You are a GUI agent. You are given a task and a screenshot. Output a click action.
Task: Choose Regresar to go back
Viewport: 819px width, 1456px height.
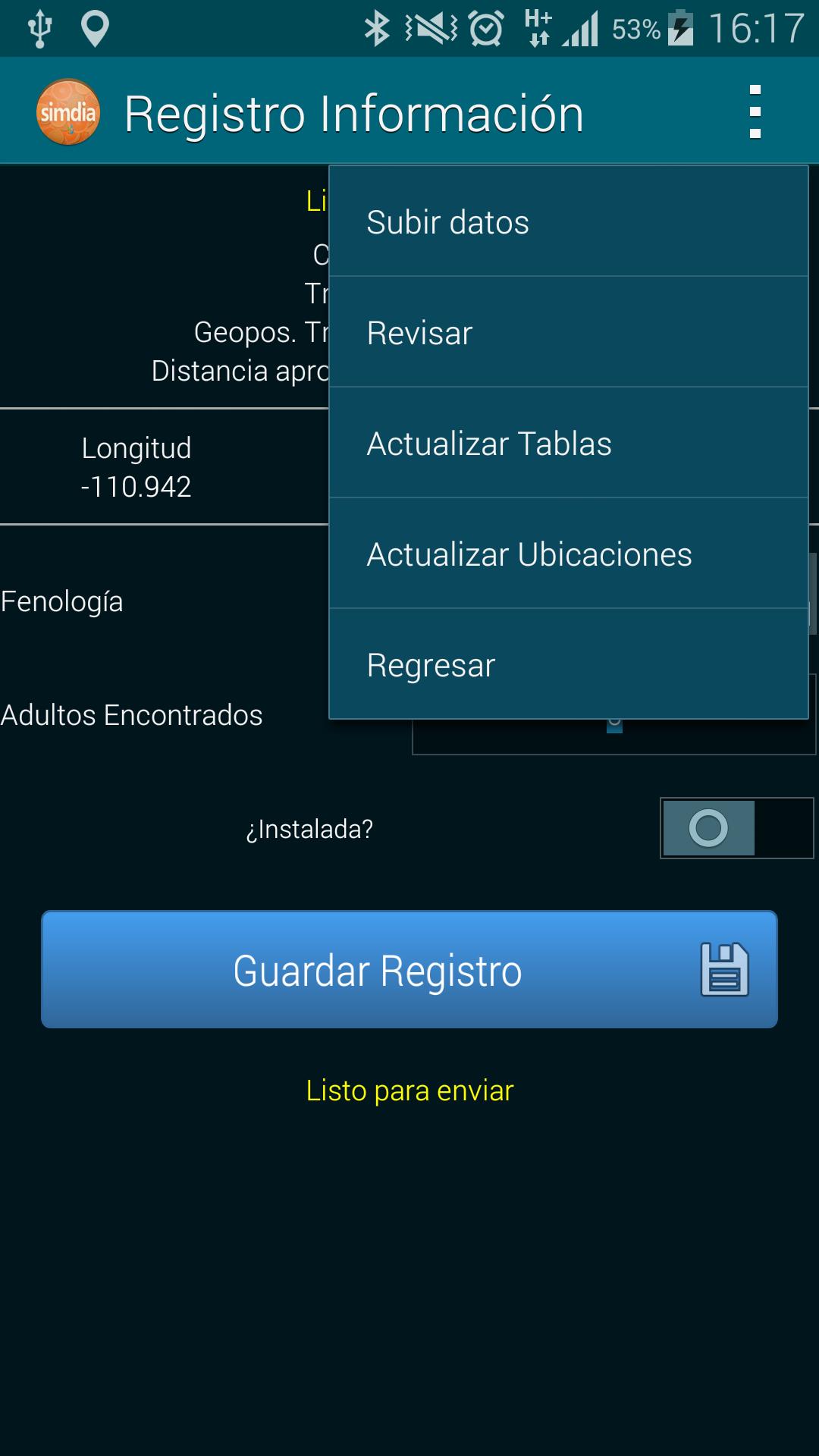429,664
